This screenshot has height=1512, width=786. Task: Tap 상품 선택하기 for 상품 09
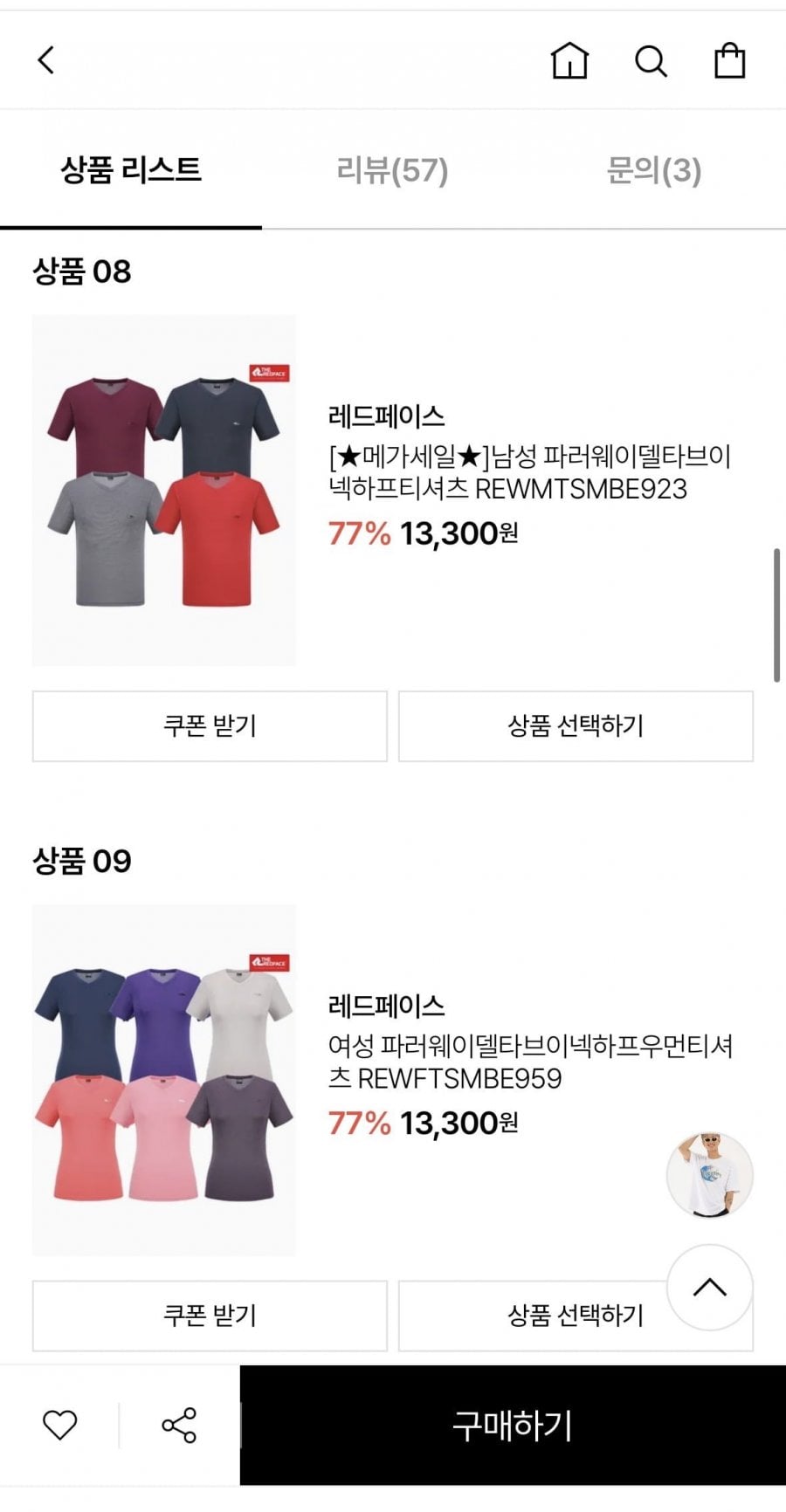541,1316
